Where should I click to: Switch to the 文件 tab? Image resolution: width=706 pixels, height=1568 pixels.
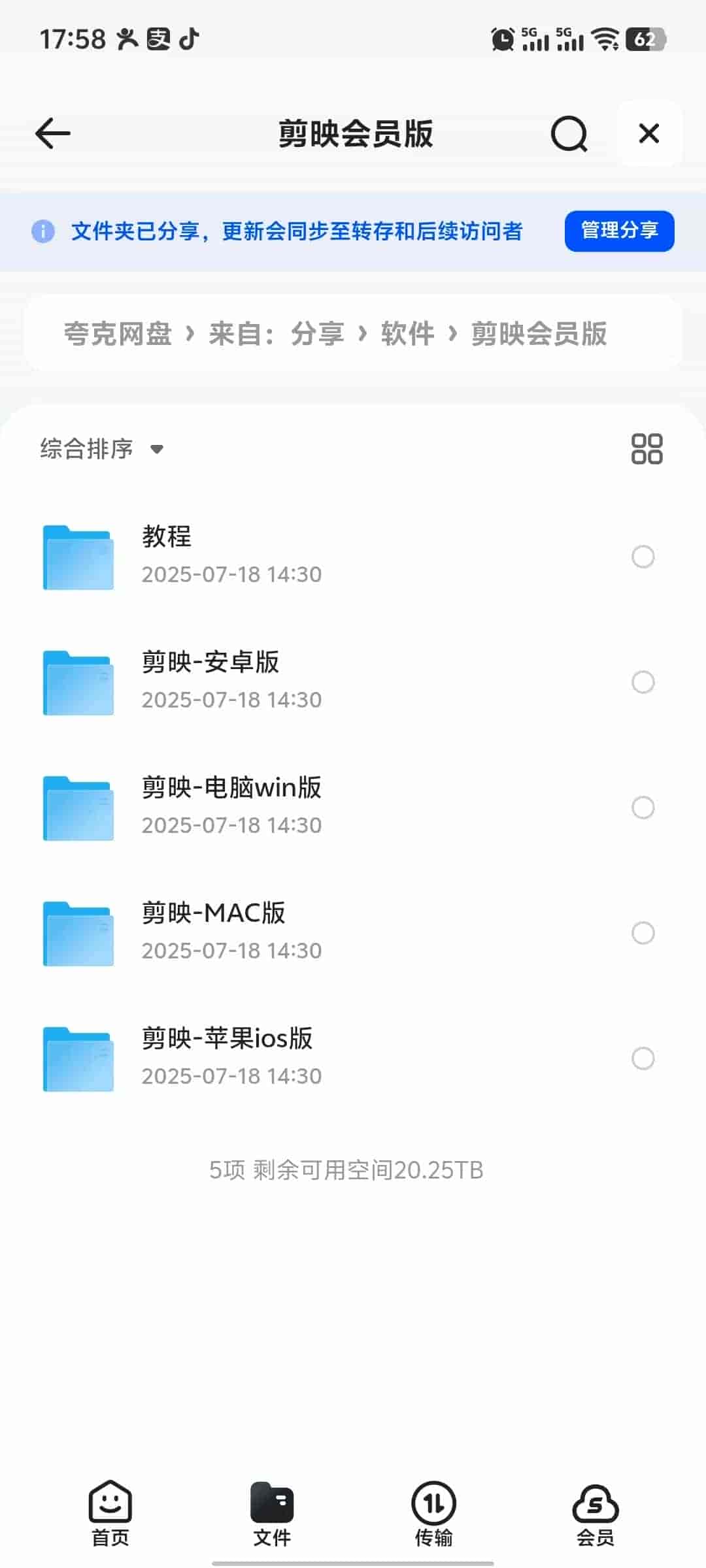272,1513
